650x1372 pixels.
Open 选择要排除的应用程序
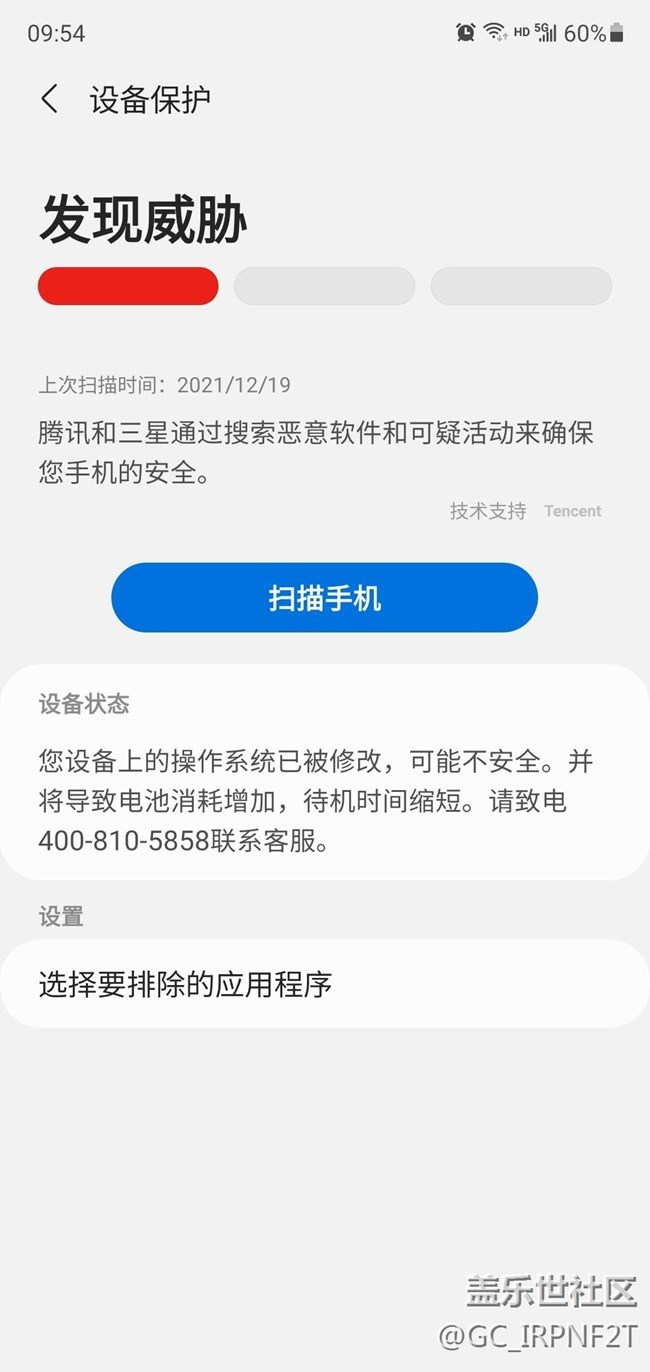point(325,984)
